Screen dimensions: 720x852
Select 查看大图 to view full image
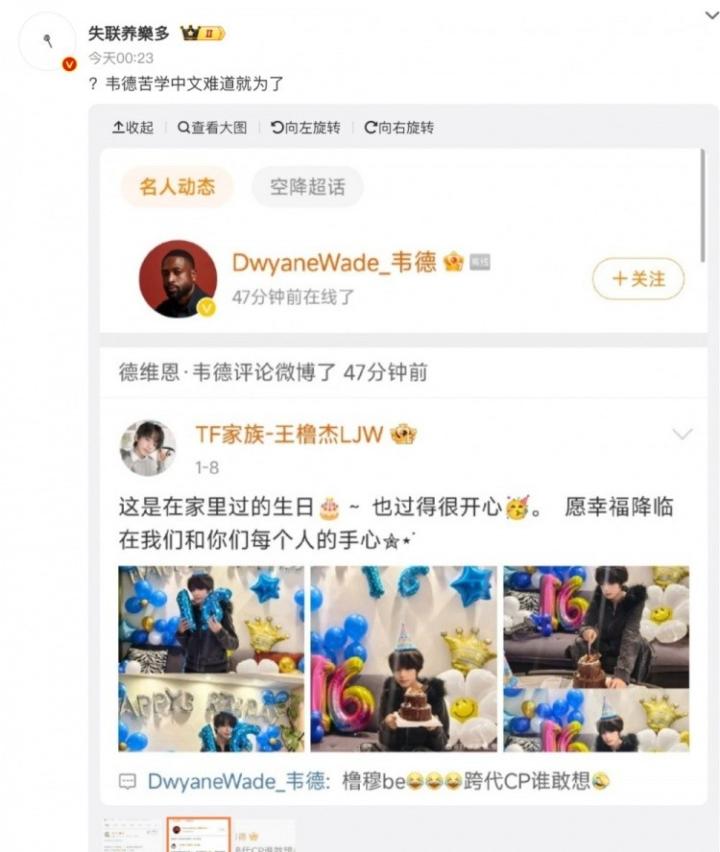212,128
